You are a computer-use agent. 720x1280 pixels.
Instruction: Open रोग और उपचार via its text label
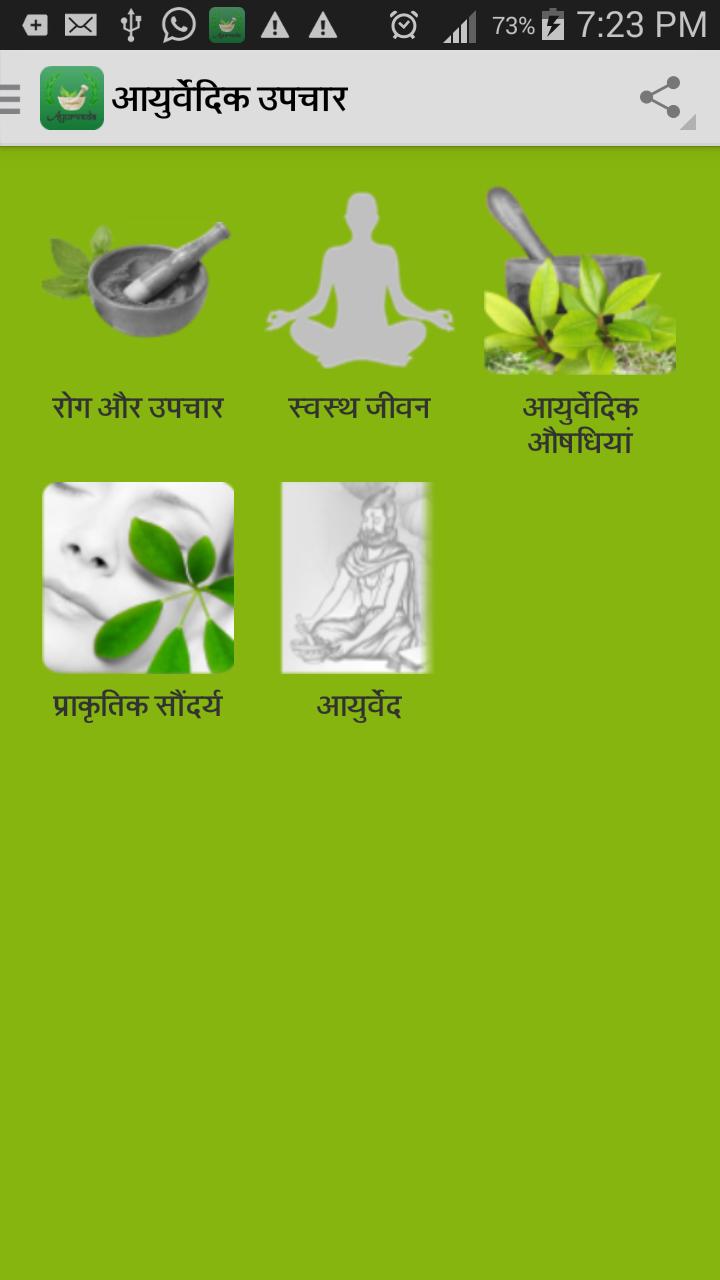click(x=138, y=407)
